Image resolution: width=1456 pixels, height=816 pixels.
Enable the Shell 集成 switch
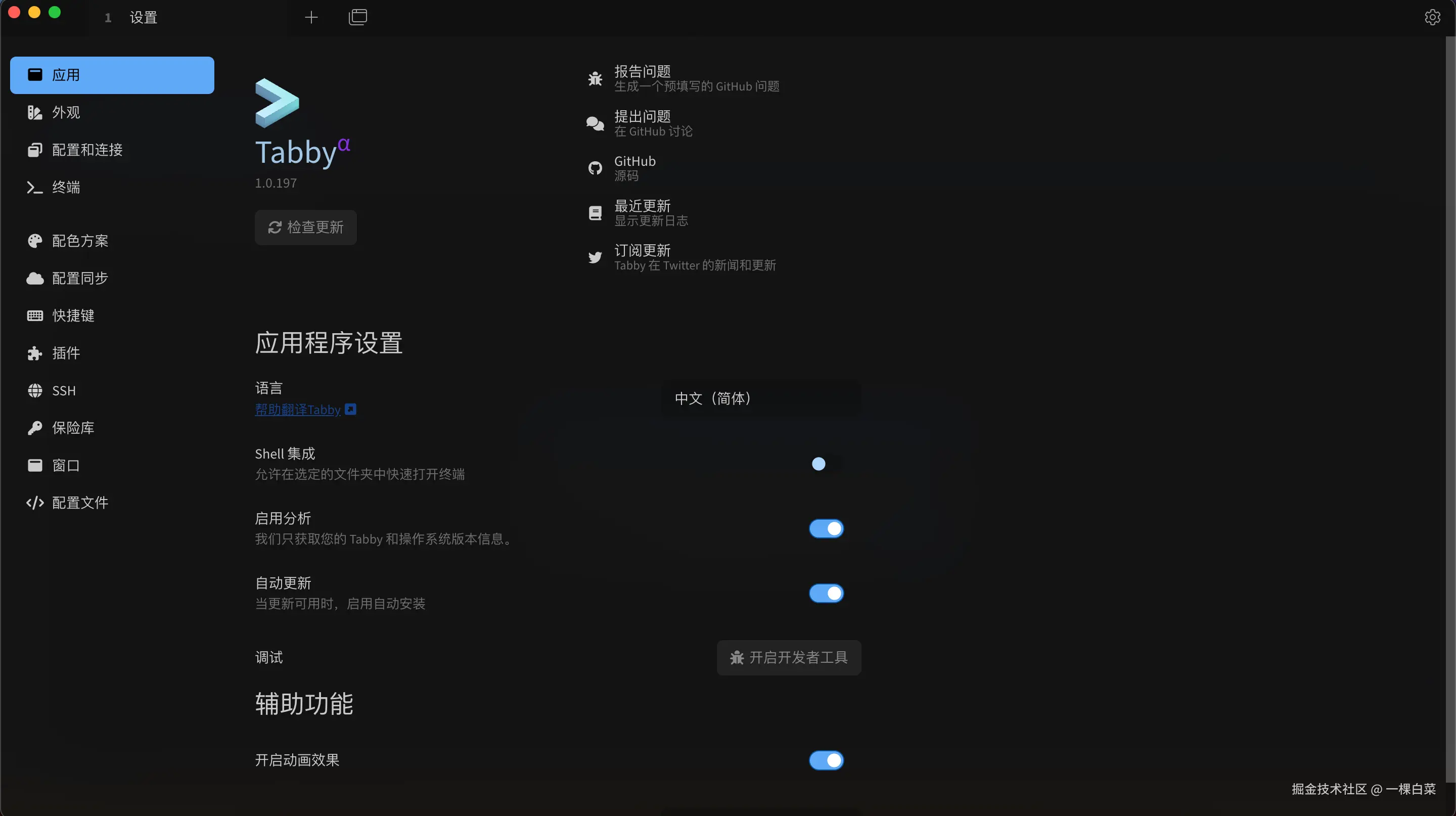pyautogui.click(x=825, y=464)
